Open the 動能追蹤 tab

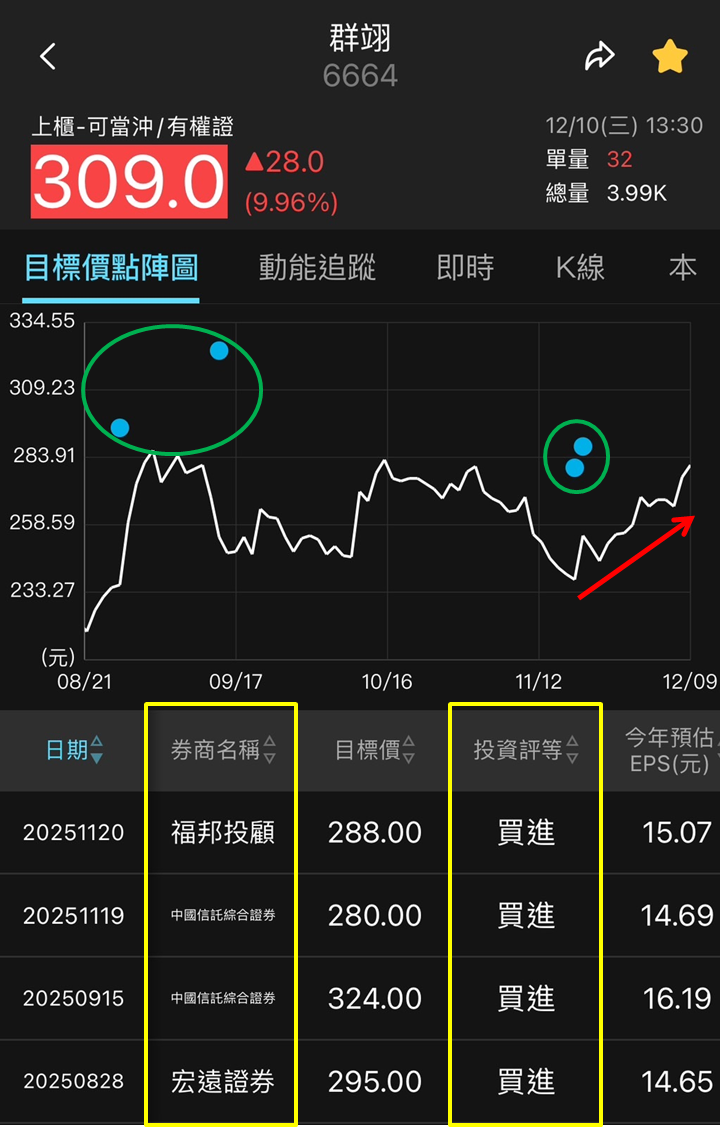tap(317, 268)
